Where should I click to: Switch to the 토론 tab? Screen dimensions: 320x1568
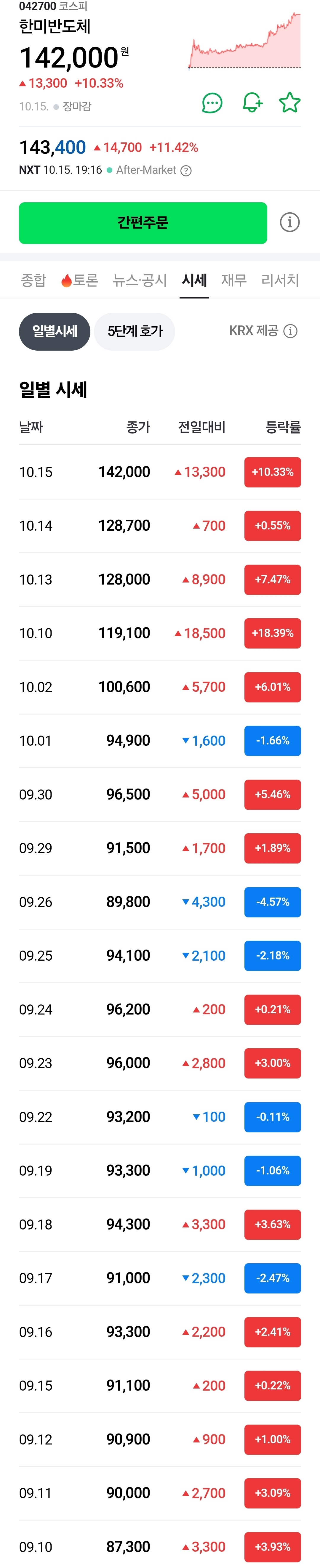[x=80, y=280]
